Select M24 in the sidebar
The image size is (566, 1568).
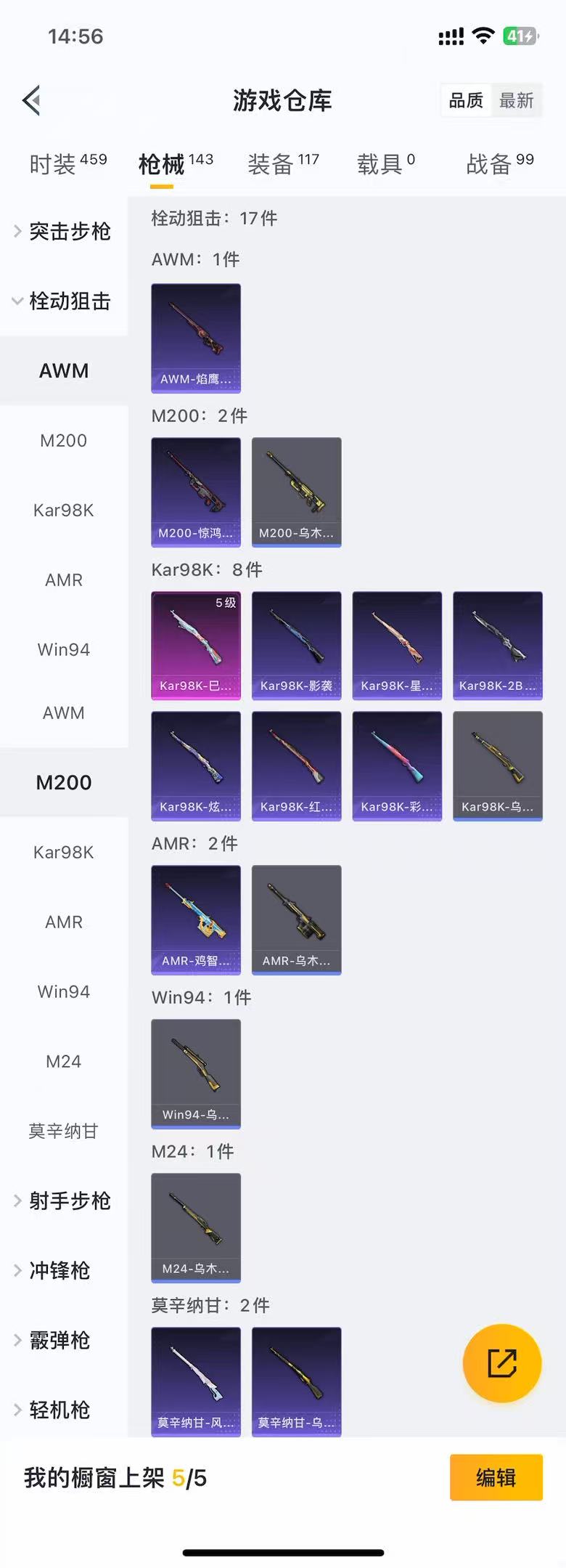coord(64,1061)
